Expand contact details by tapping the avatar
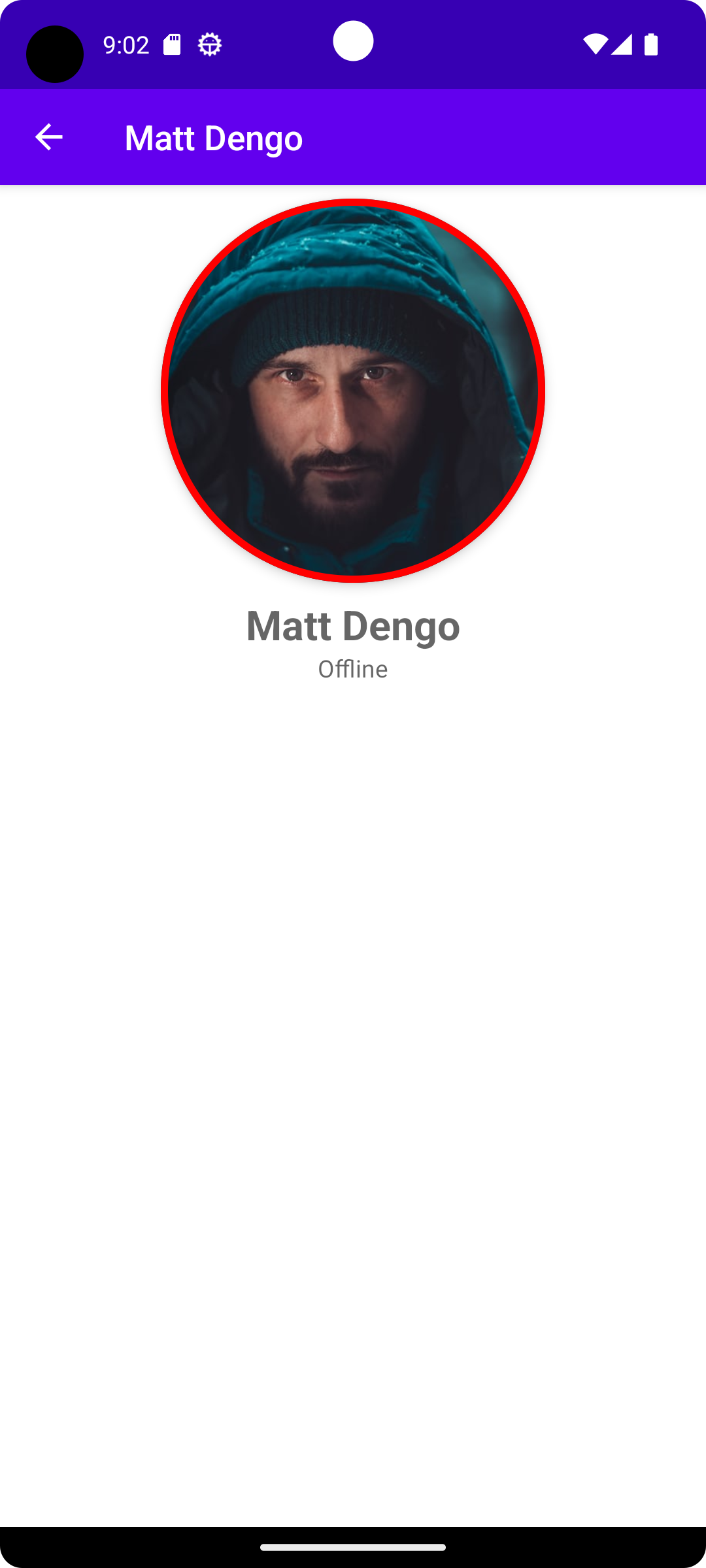 (353, 389)
